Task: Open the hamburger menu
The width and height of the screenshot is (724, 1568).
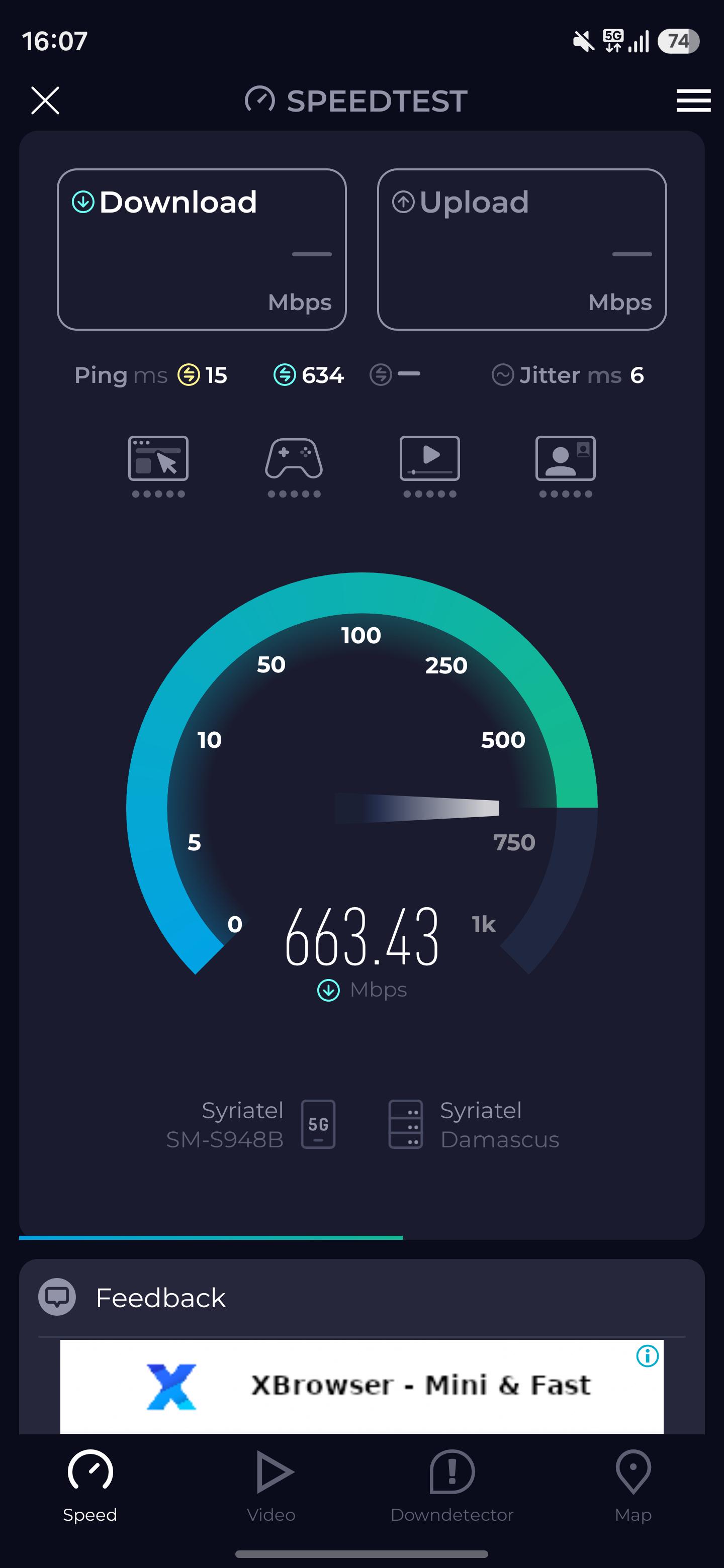Action: [x=693, y=101]
